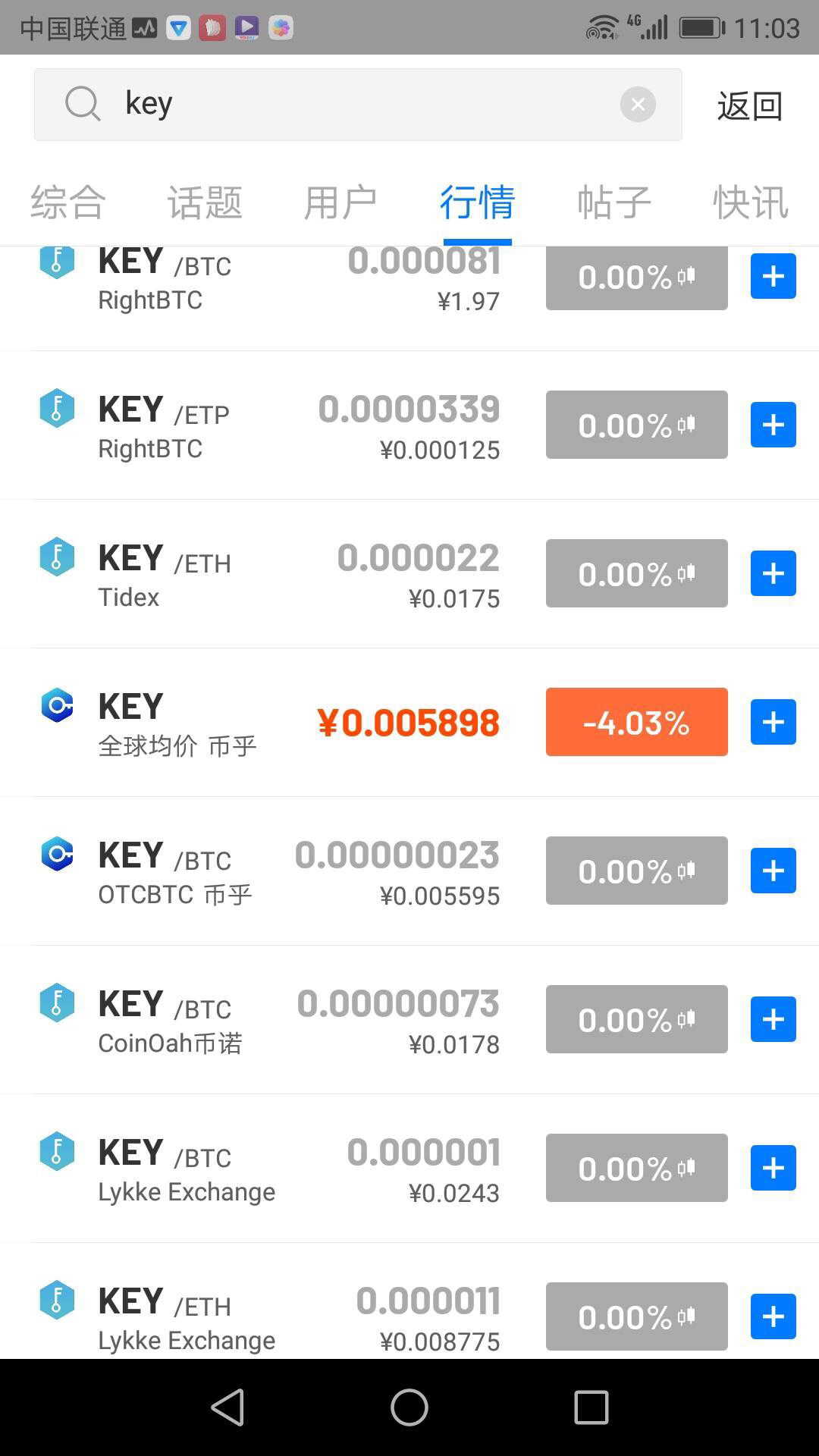Tap the 返回 button to go back
This screenshot has width=819, height=1456.
749,105
